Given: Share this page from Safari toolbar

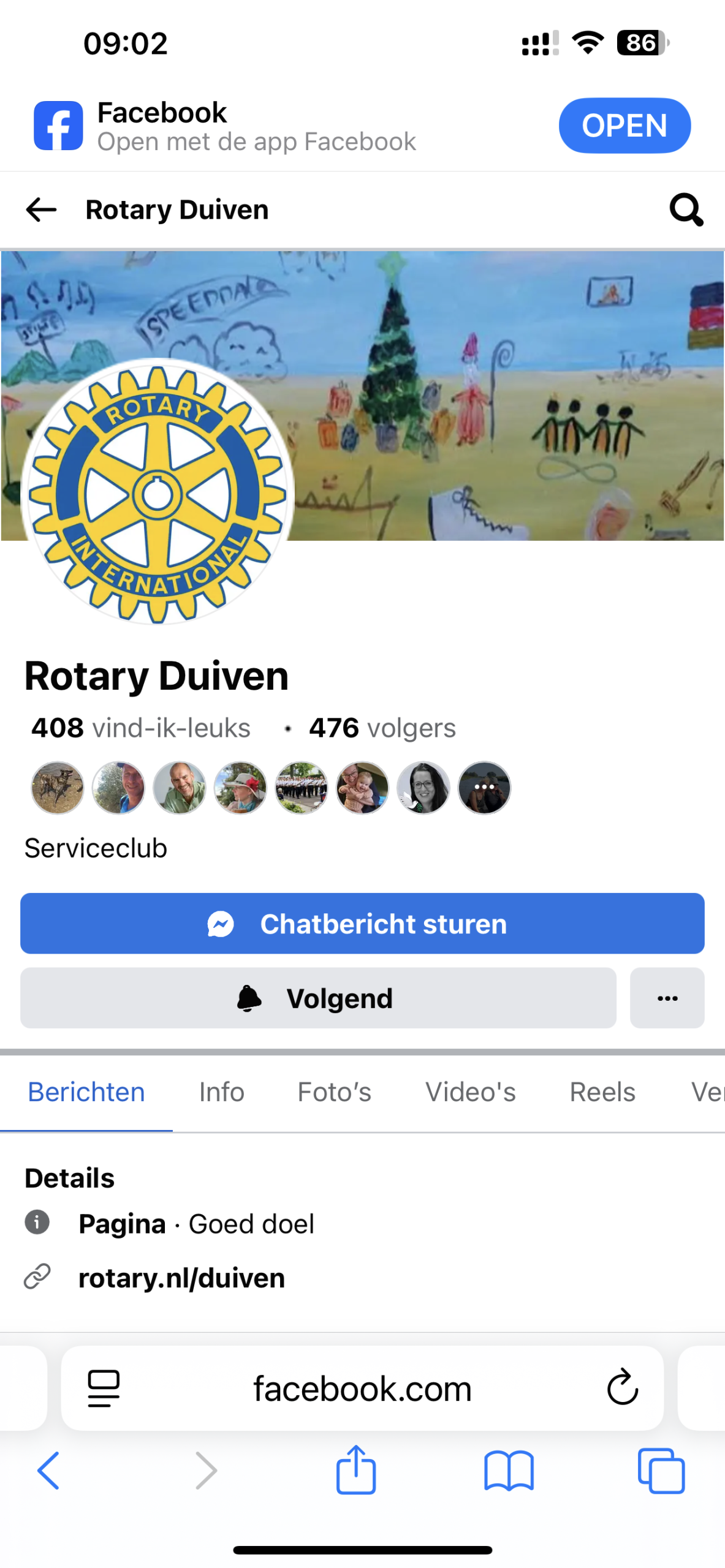Looking at the screenshot, I should 355,1469.
